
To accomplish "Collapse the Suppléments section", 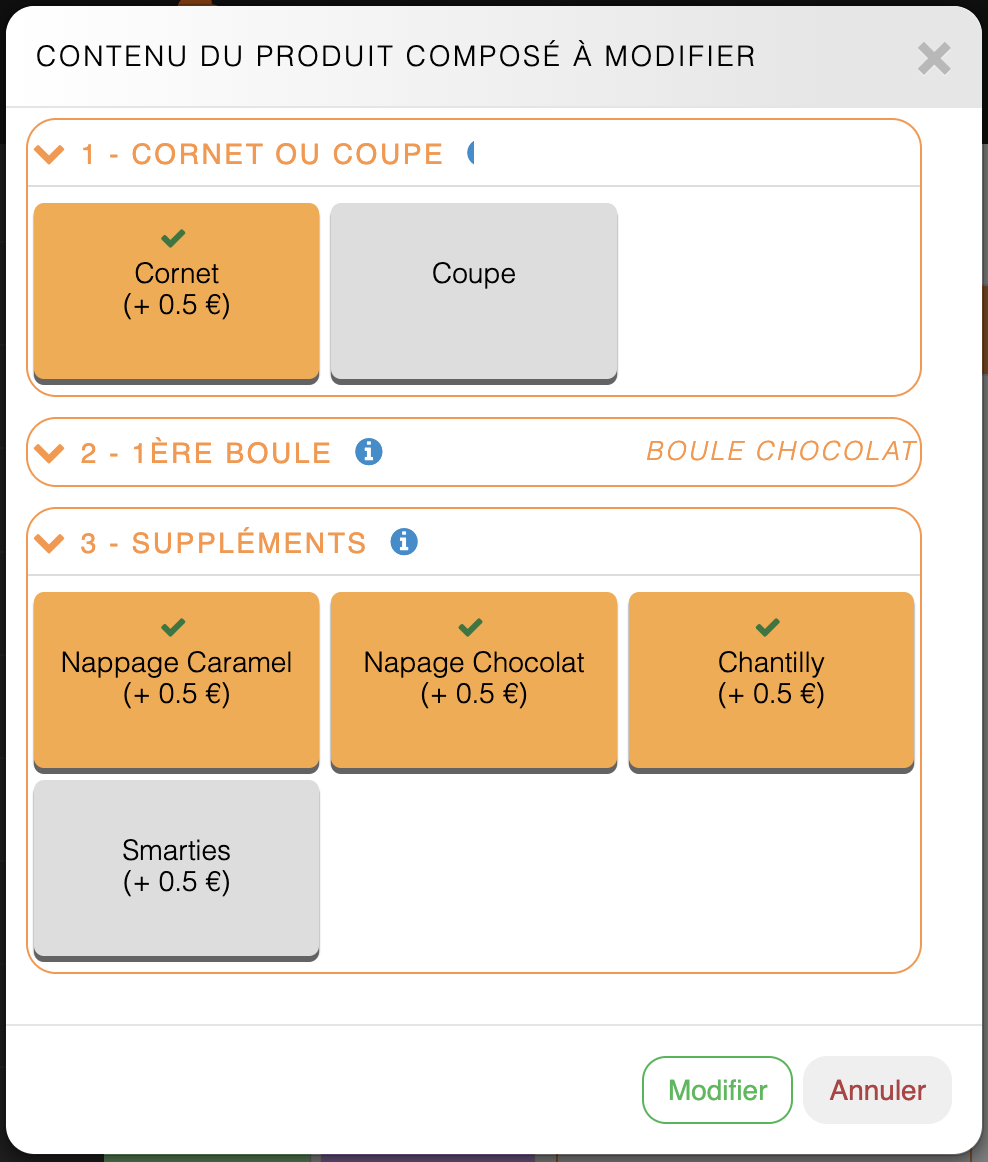I will [49, 543].
